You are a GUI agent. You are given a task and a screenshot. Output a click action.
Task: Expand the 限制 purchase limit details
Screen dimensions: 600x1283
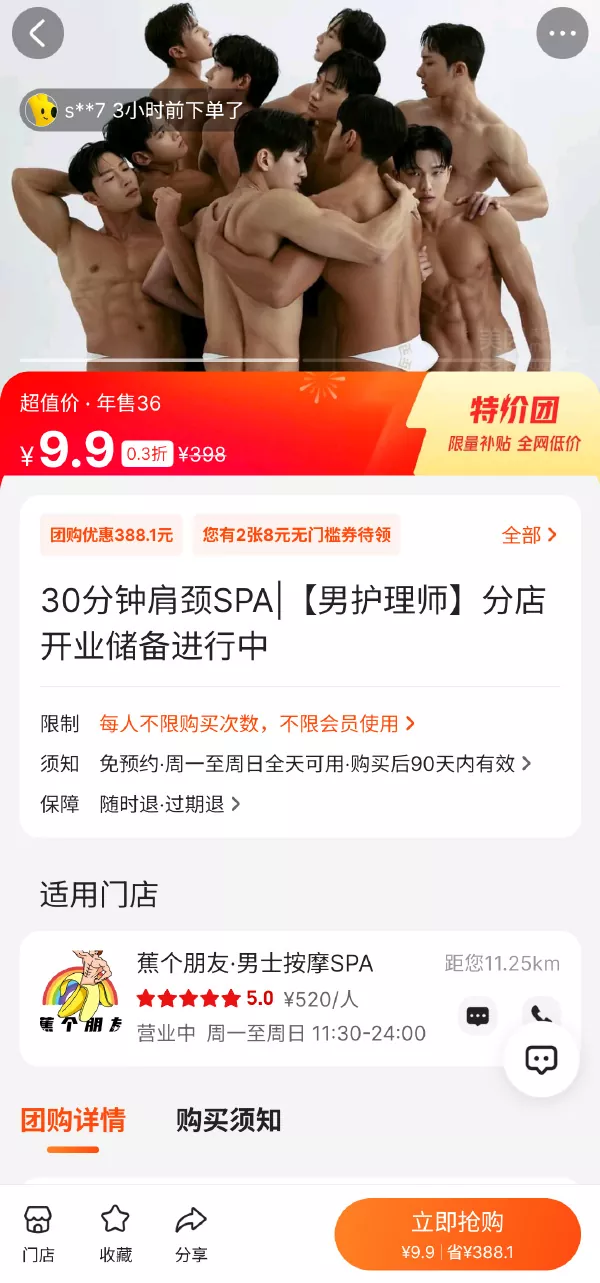[x=257, y=723]
